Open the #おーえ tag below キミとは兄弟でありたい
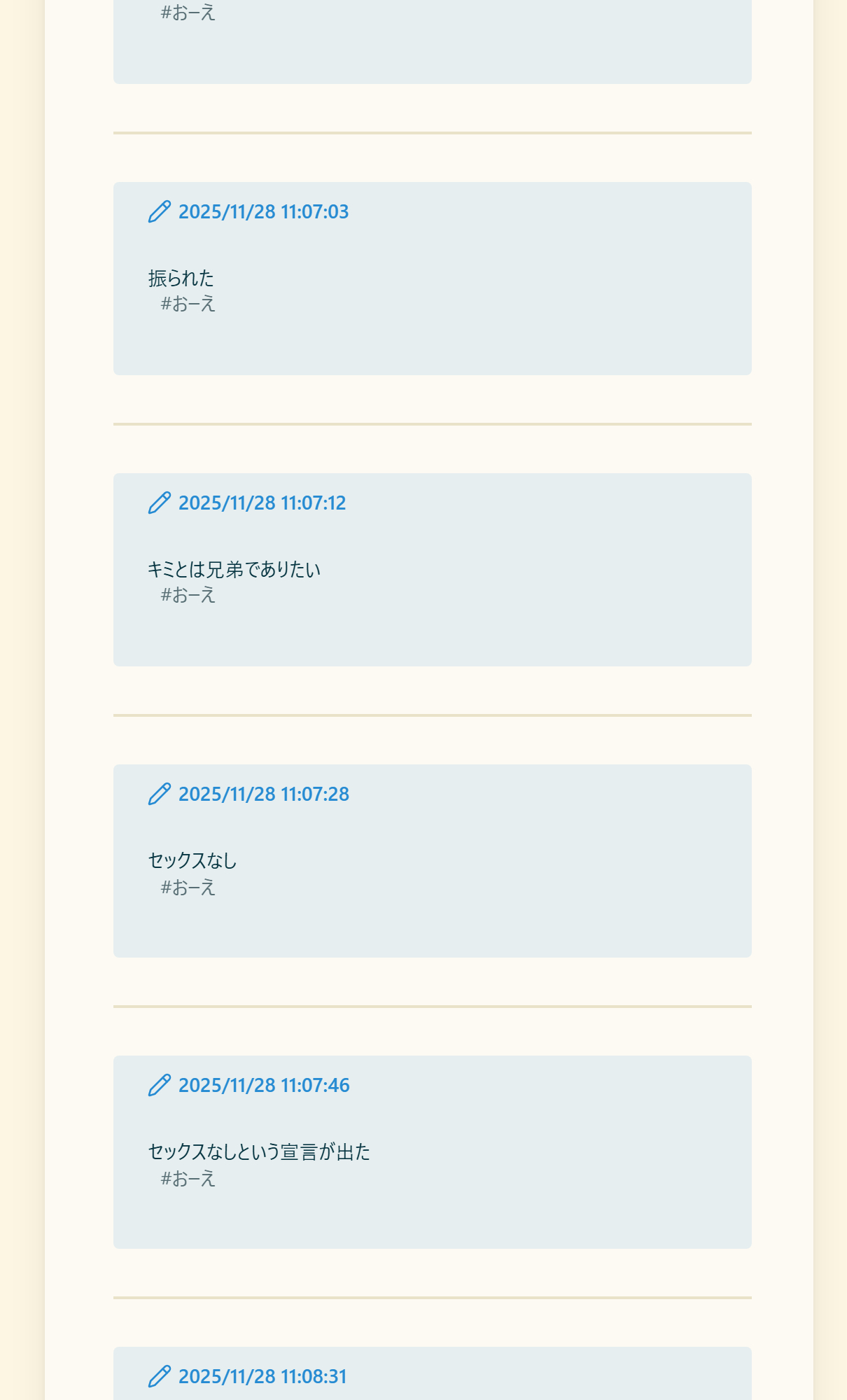This screenshot has width=847, height=1400. click(x=188, y=596)
